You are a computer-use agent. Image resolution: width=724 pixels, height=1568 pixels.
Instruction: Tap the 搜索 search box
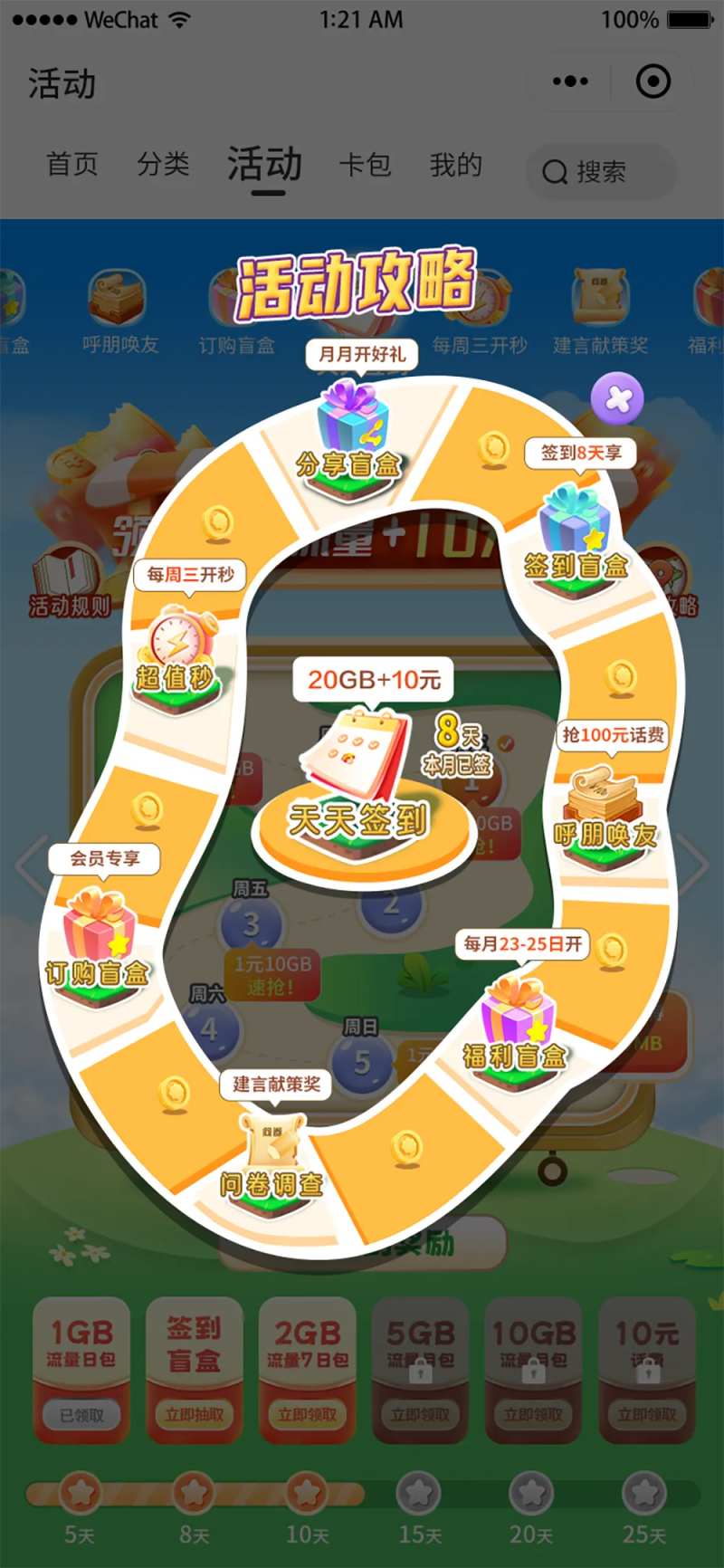click(601, 171)
